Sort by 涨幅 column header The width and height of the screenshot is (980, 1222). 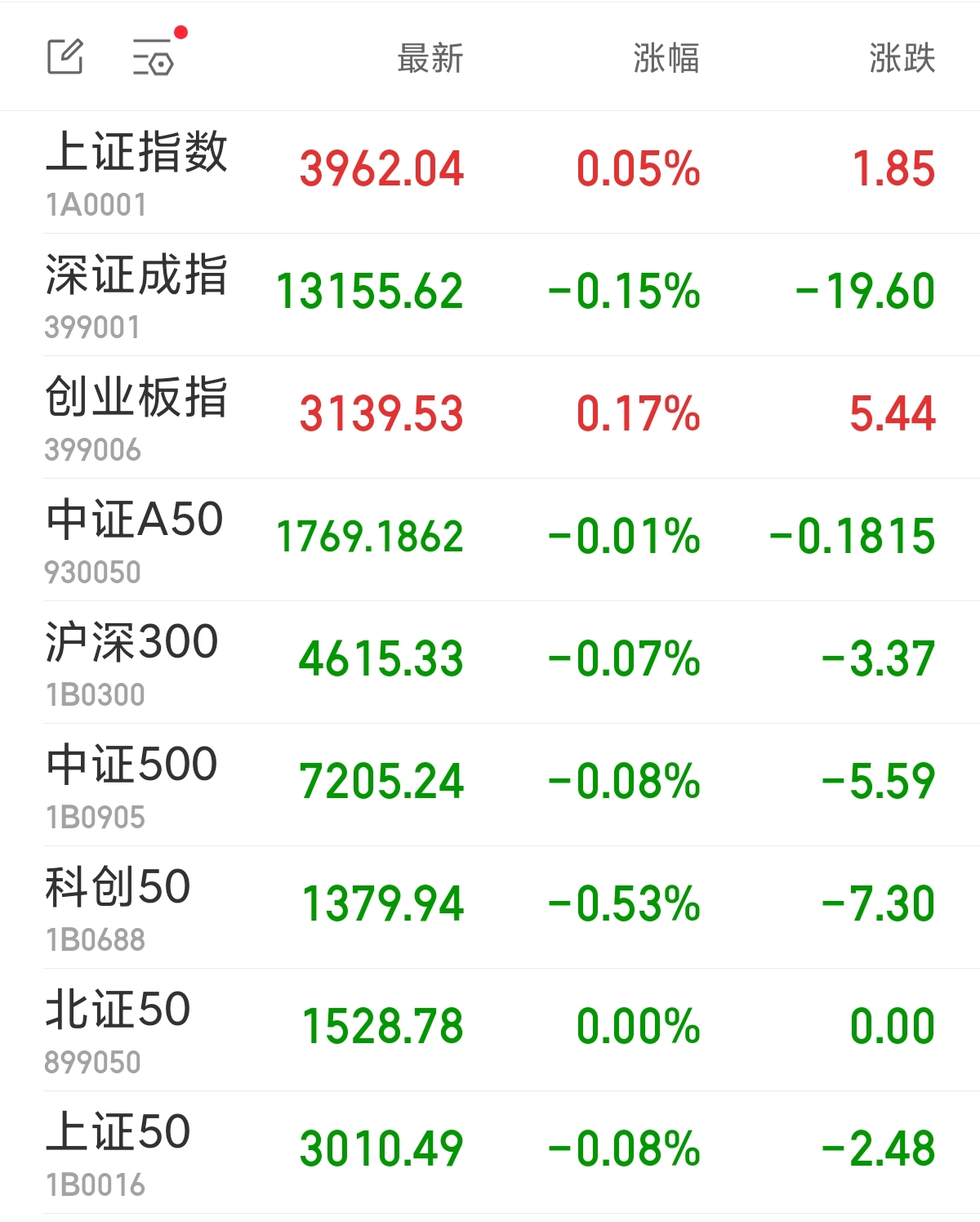[666, 59]
